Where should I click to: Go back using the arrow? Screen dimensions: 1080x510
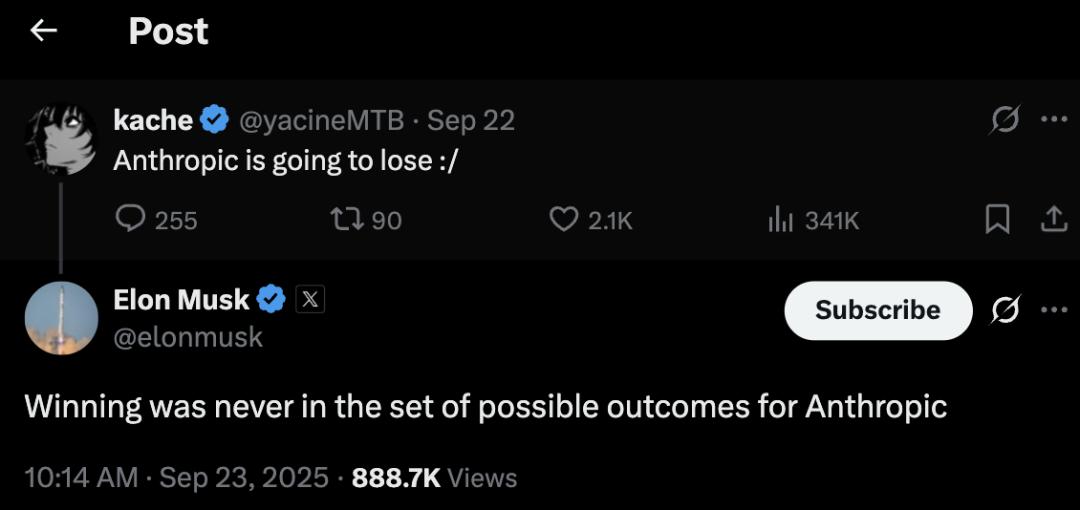point(43,31)
